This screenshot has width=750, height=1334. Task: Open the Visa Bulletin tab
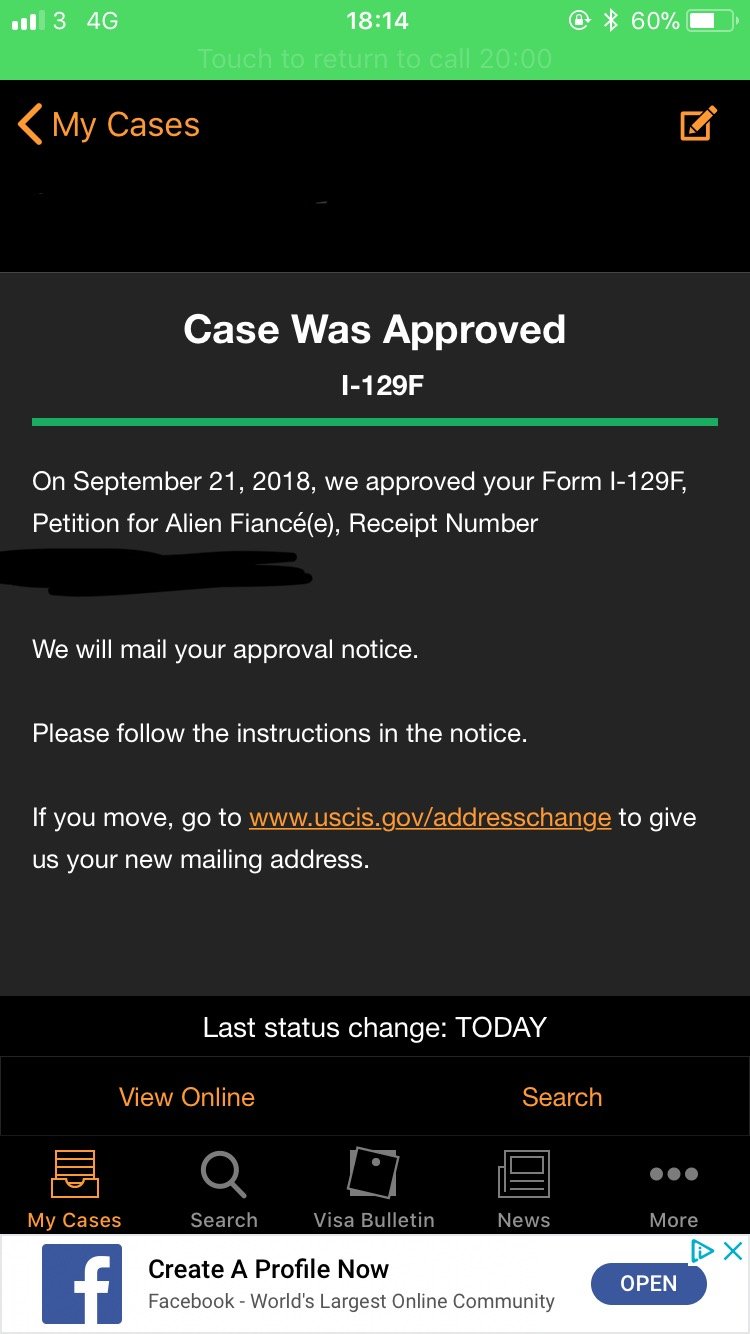[x=374, y=1188]
